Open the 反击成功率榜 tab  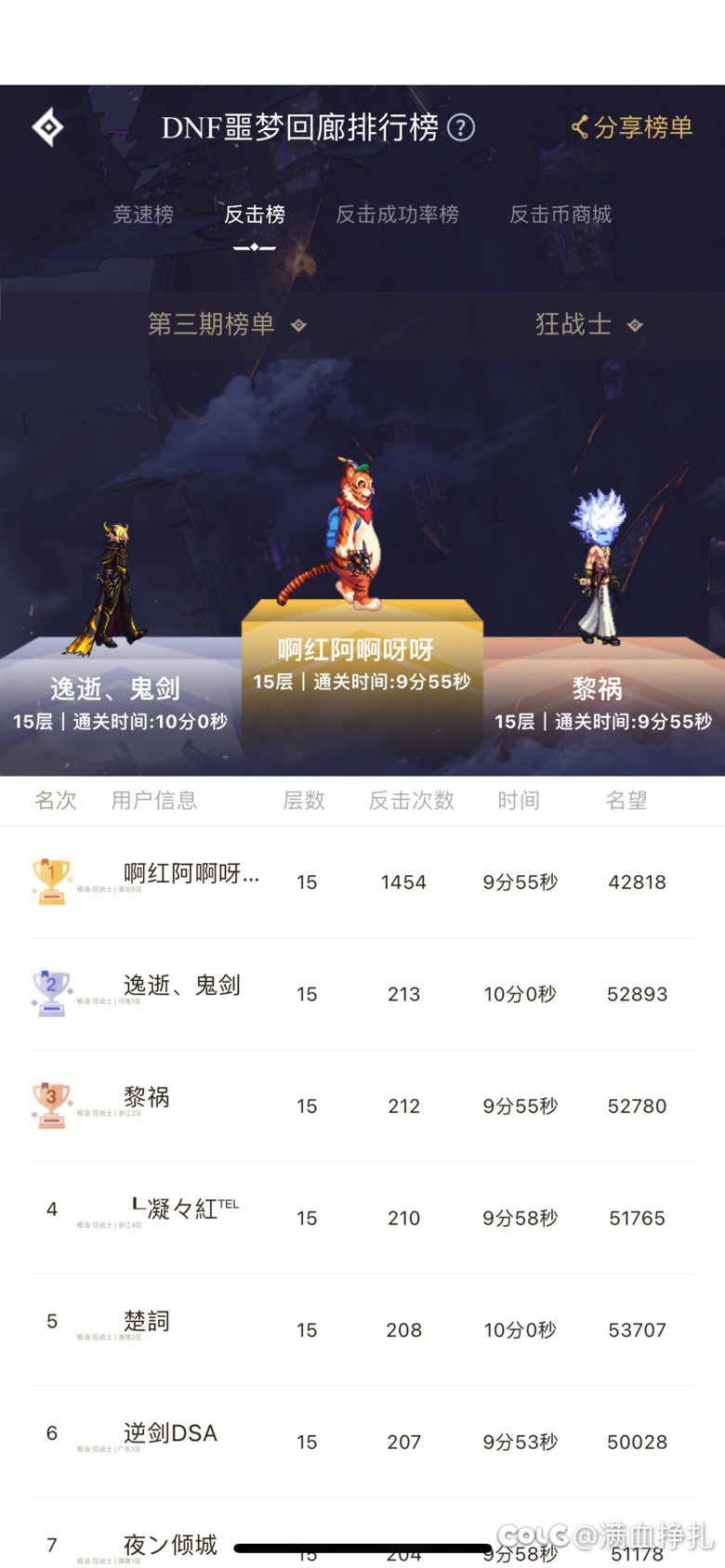[x=397, y=215]
